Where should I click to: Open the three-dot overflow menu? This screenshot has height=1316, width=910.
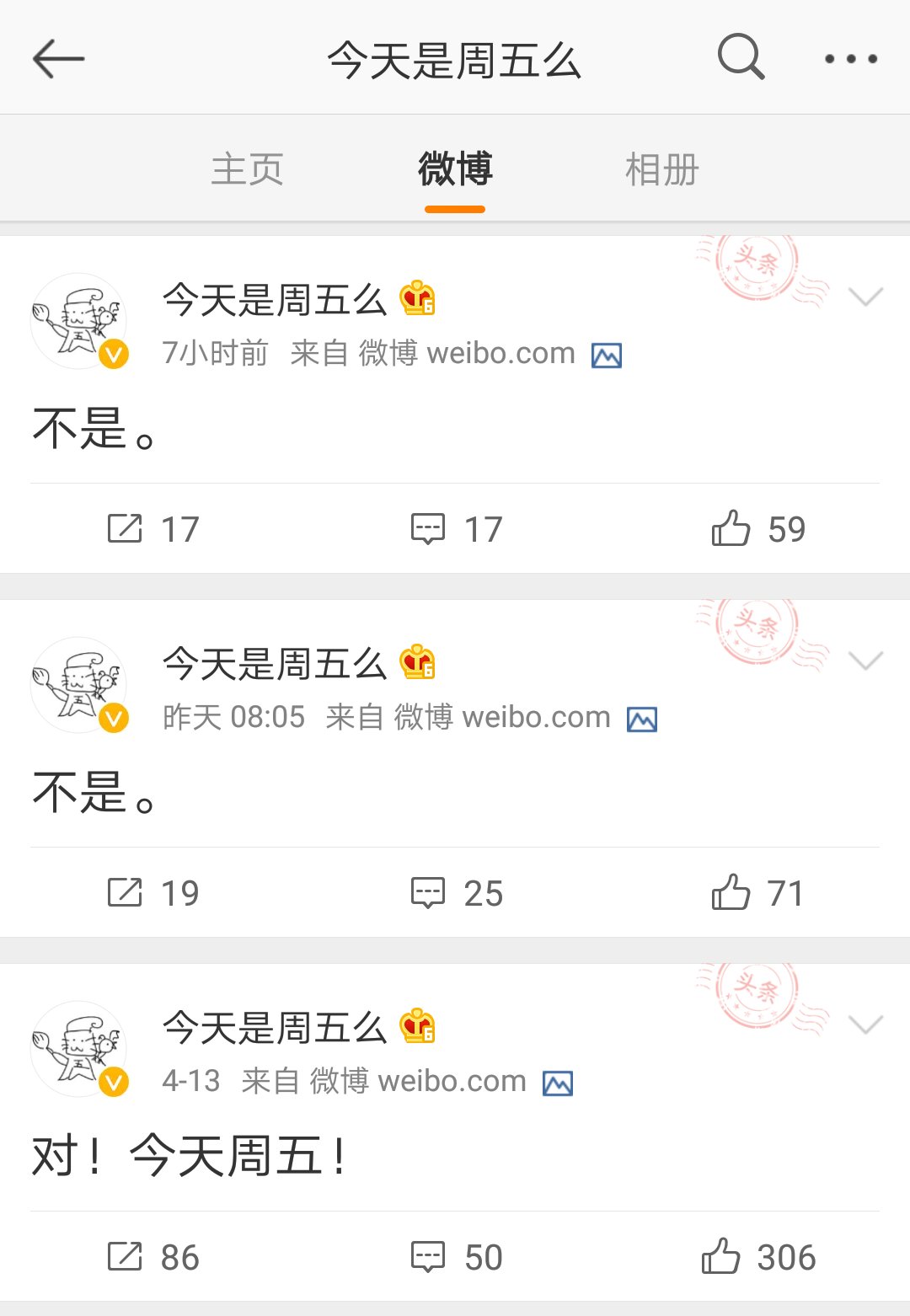pyautogui.click(x=850, y=58)
